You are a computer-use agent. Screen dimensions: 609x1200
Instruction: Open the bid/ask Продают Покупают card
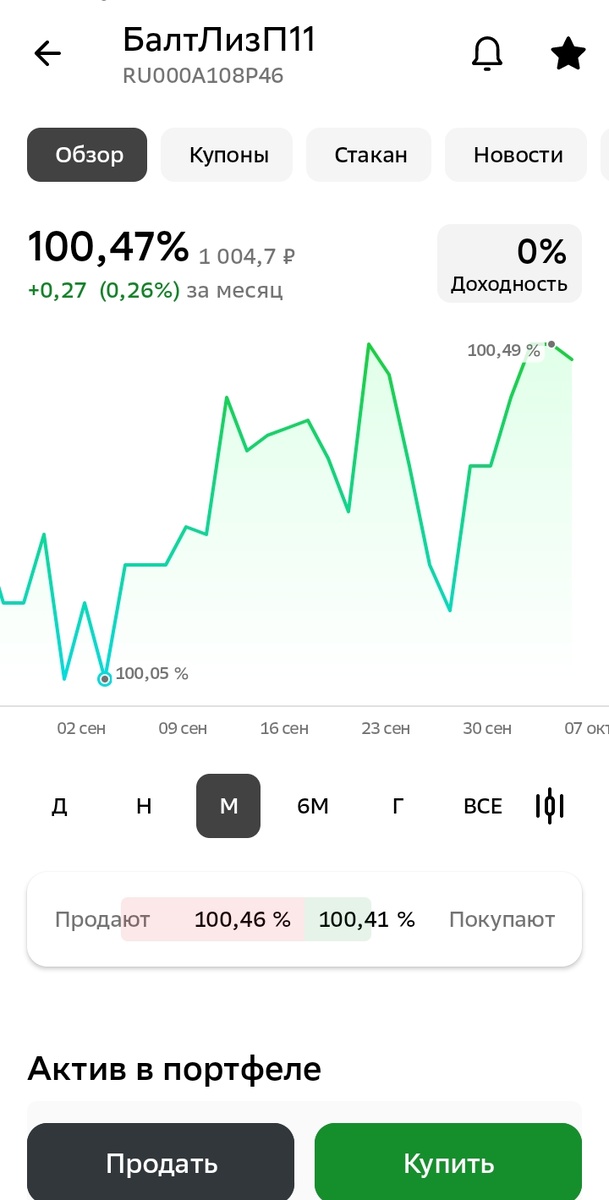coord(304,920)
